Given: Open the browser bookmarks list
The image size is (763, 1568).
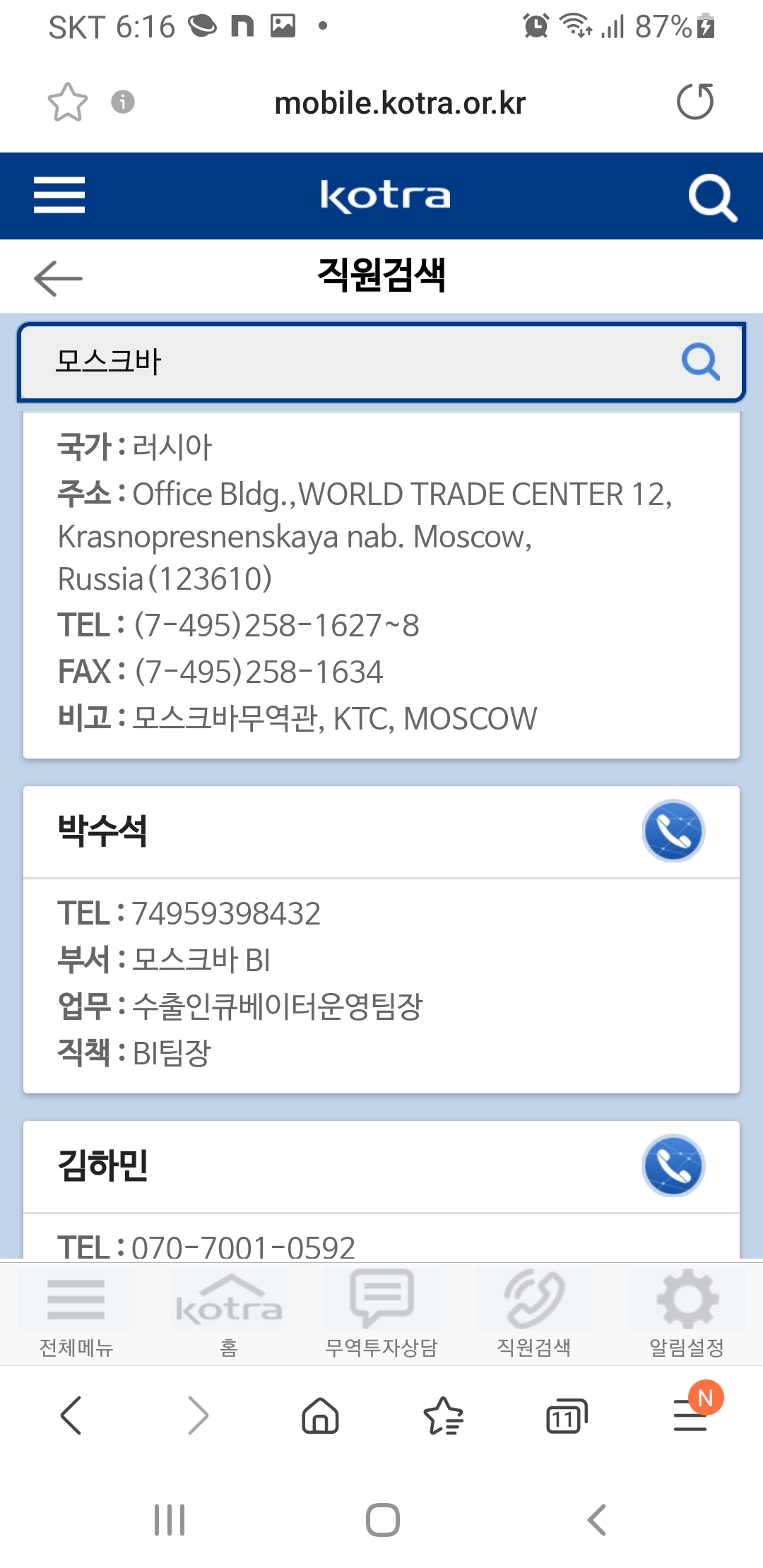Looking at the screenshot, I should point(444,1416).
